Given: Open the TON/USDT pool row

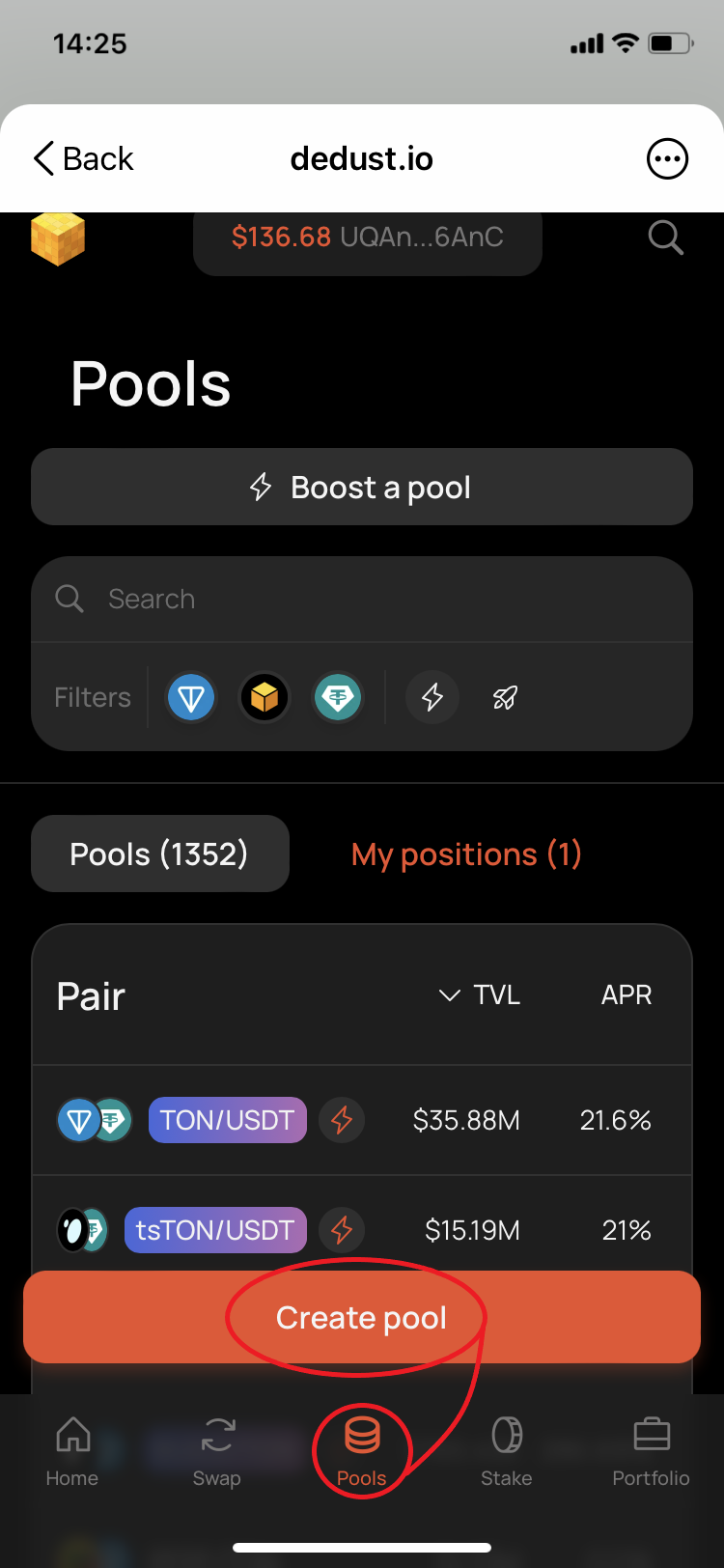Looking at the screenshot, I should 228,1120.
